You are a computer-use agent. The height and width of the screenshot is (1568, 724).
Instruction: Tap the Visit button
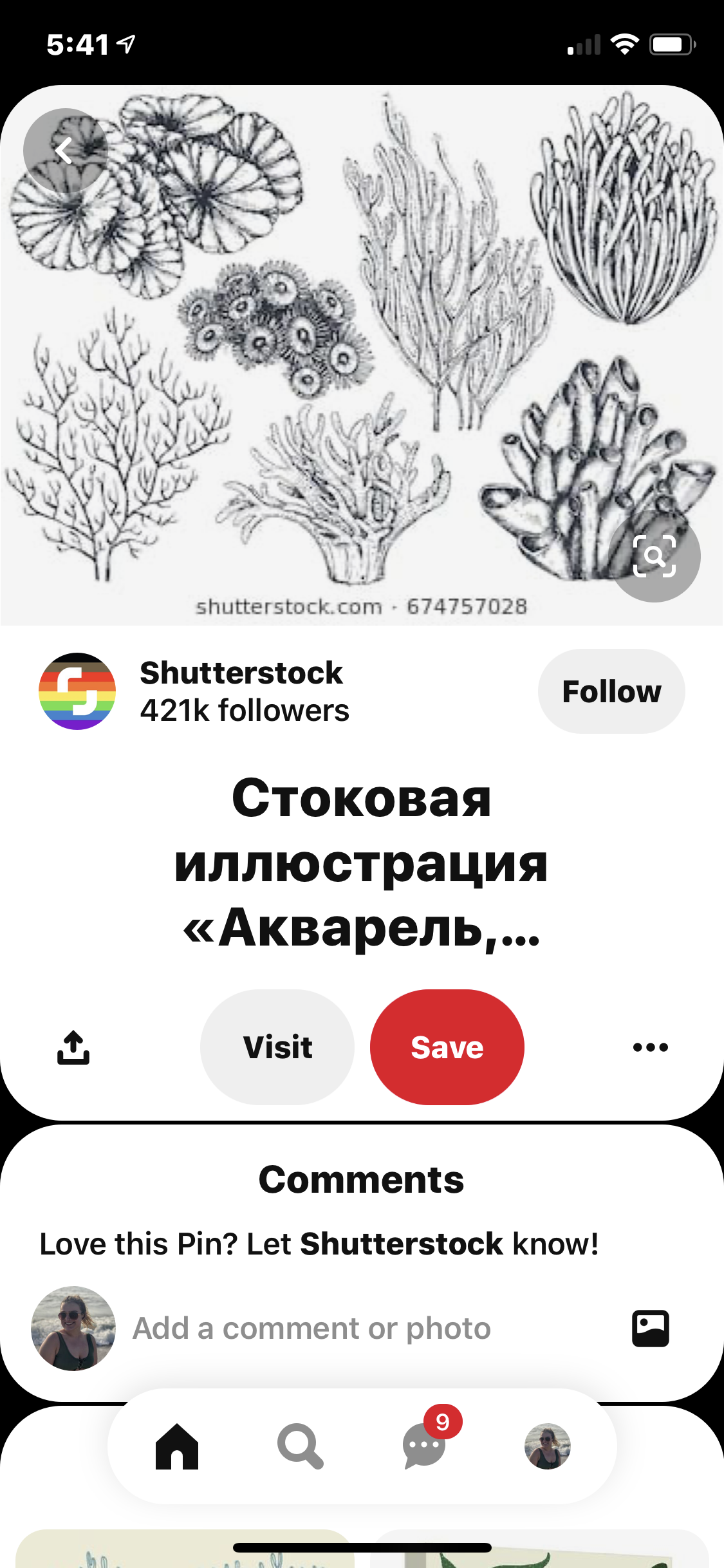pos(277,1047)
